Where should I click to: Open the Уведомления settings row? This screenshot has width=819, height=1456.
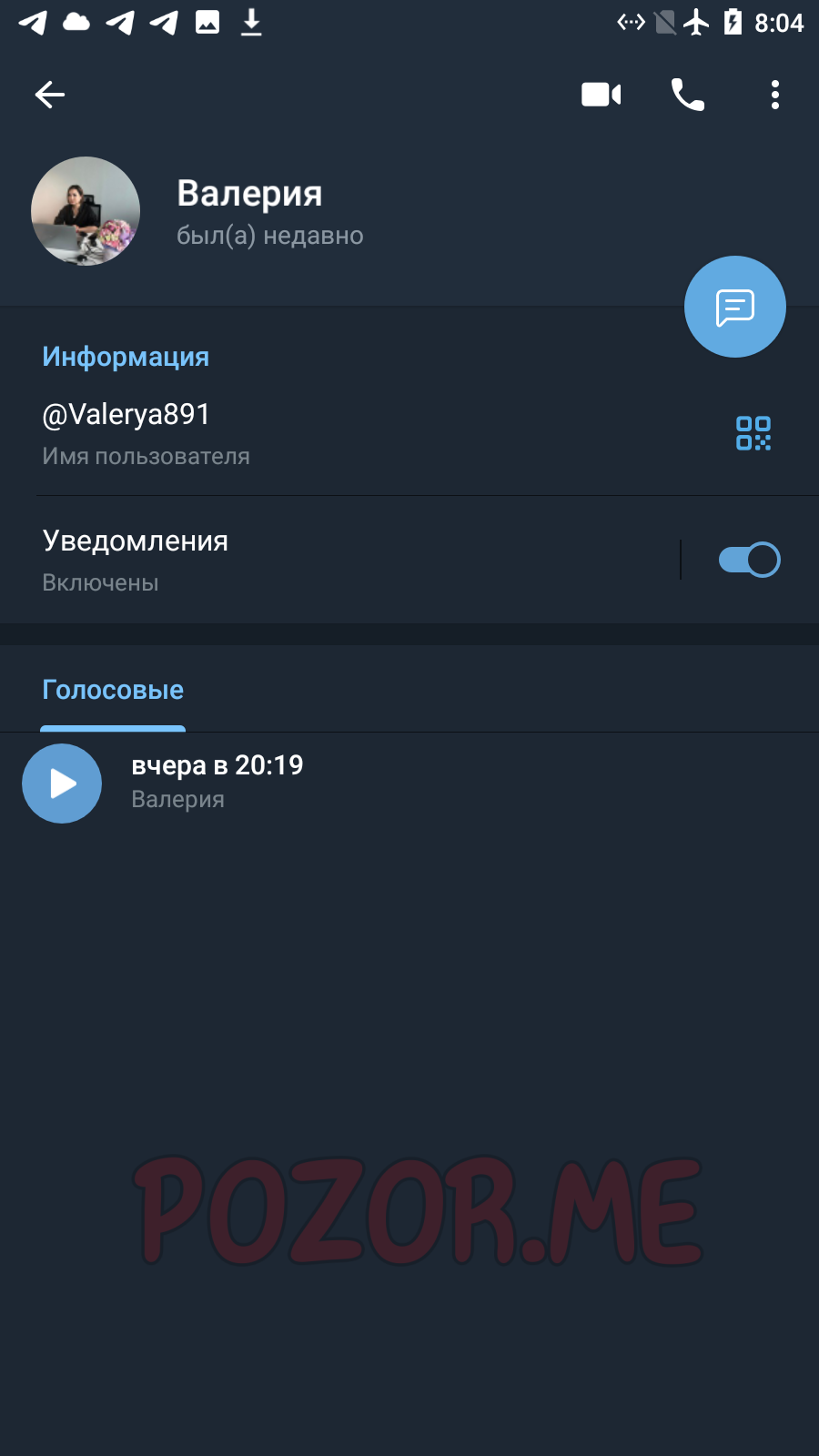(337, 560)
